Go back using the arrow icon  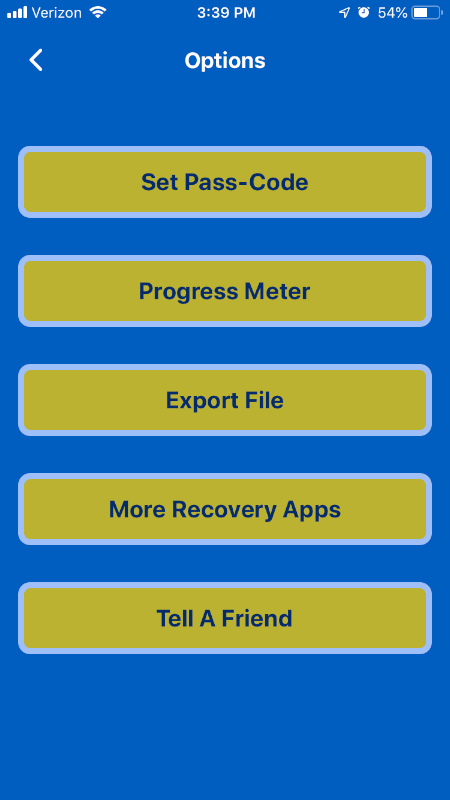pyautogui.click(x=36, y=60)
